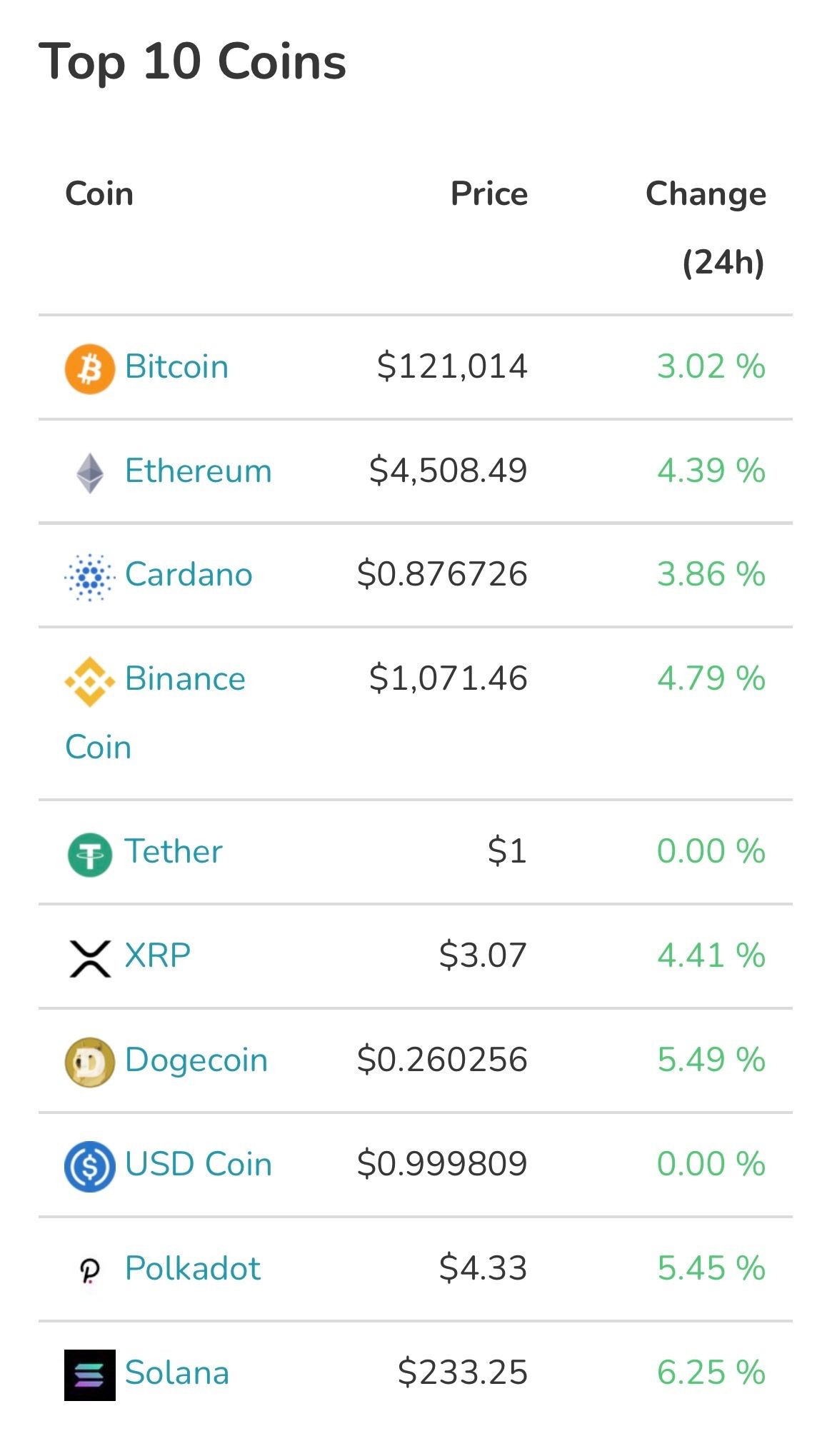Open the Bitcoin coin link
The image size is (832, 1456).
[x=176, y=367]
